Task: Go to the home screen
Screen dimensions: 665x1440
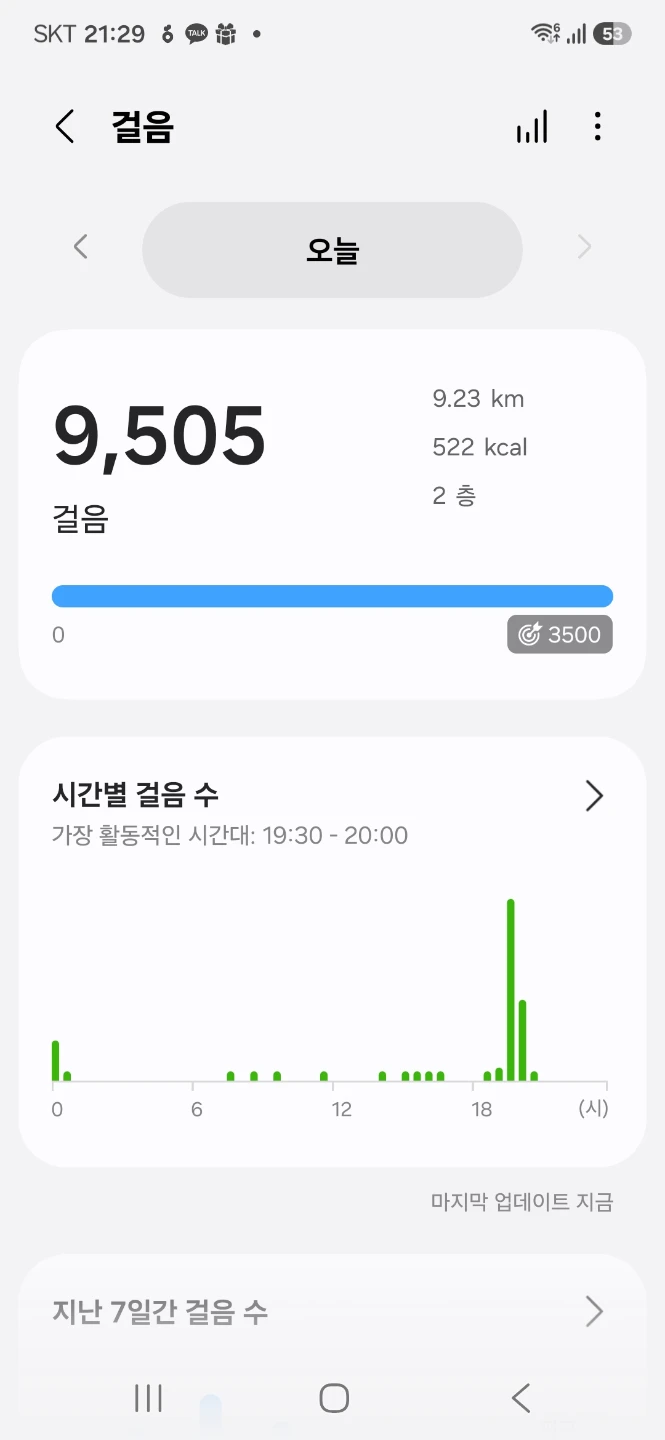Action: point(333,1398)
